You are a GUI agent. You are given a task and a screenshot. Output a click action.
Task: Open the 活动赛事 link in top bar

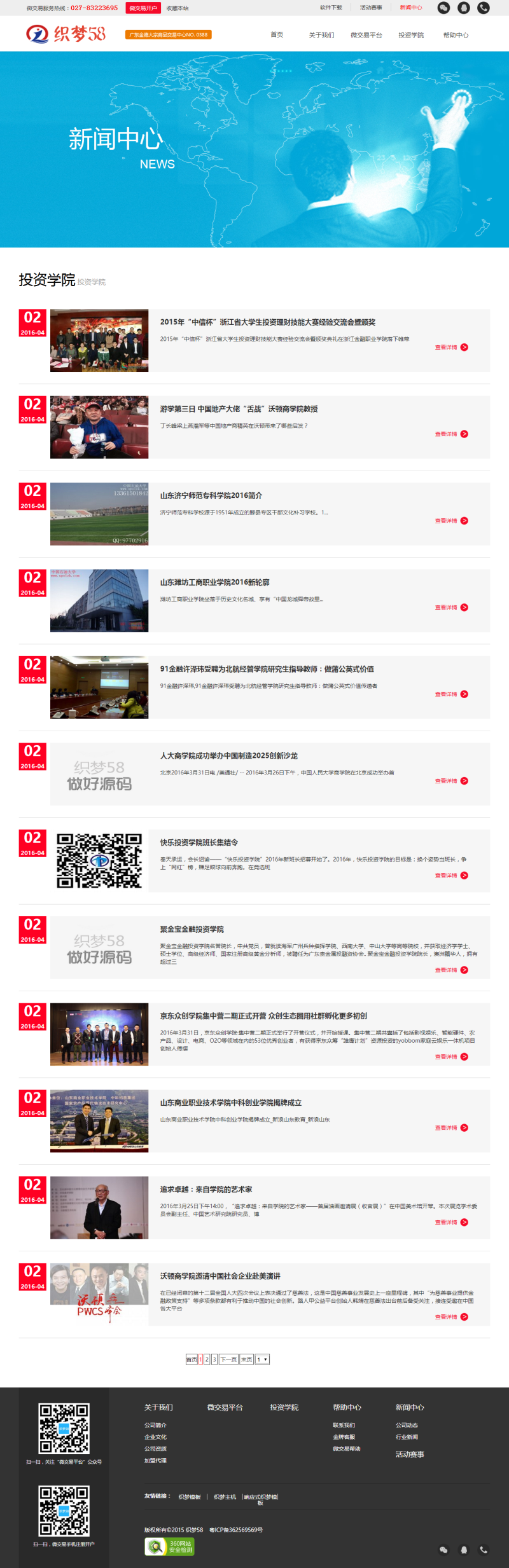click(x=371, y=8)
